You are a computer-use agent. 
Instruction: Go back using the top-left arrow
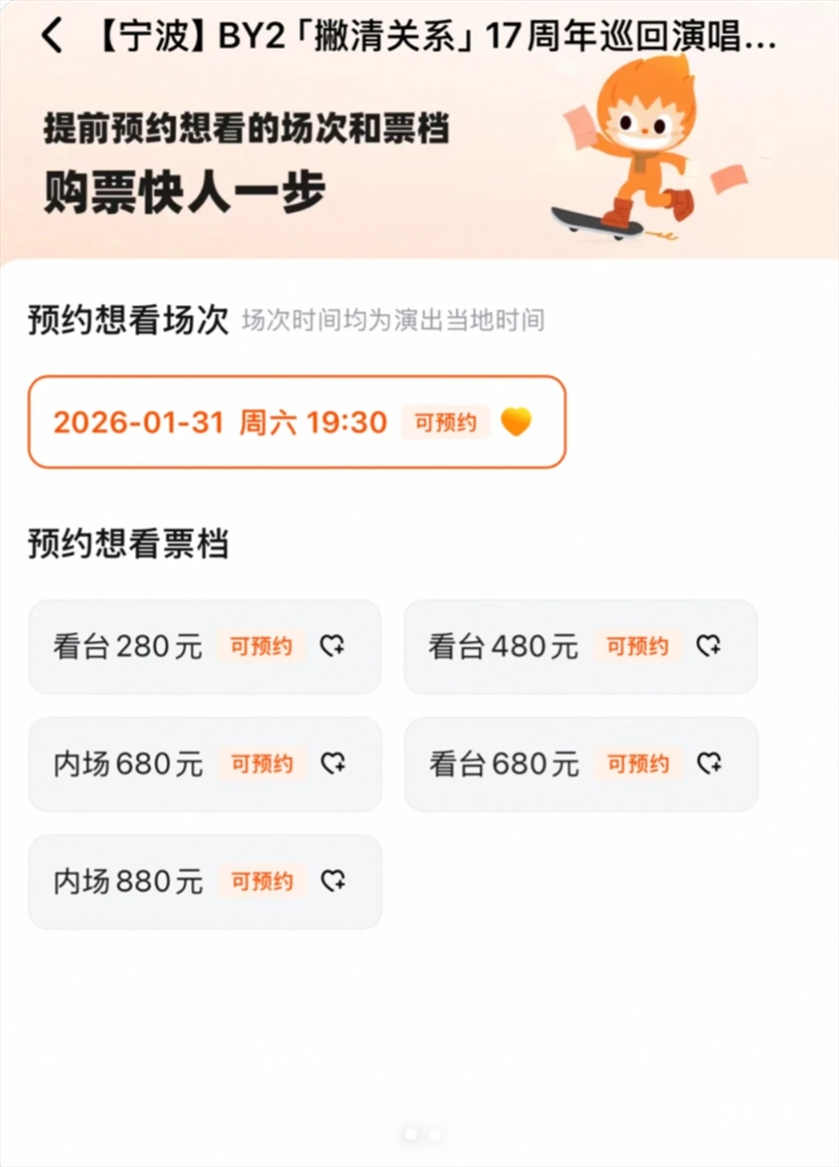(52, 37)
